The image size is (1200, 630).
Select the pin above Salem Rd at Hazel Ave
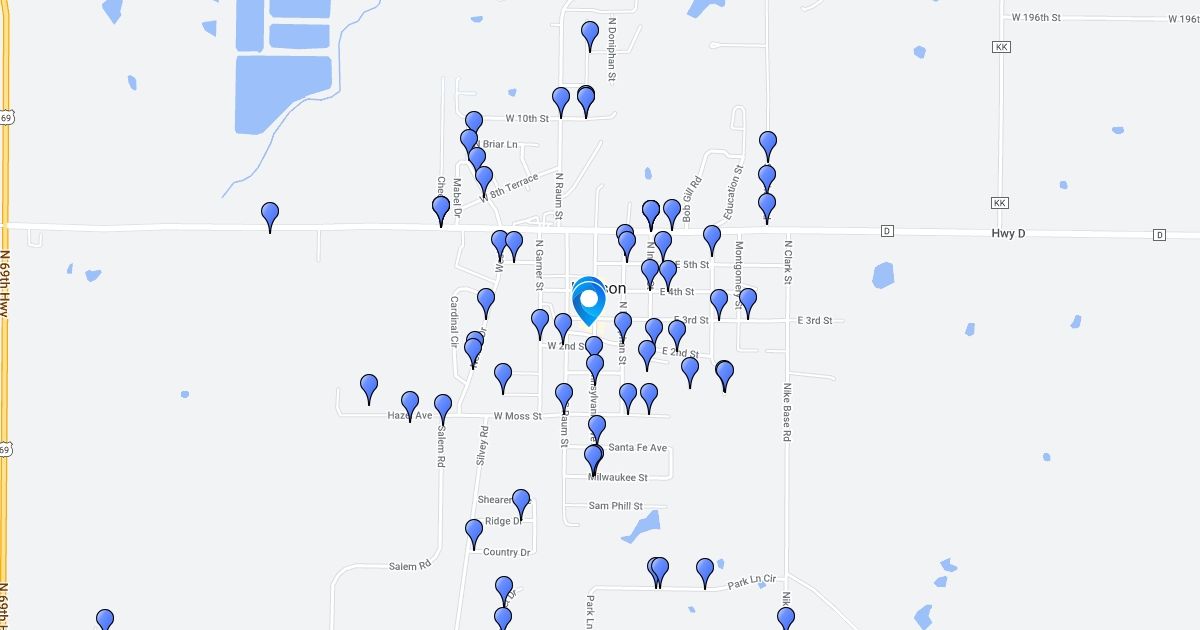443,407
